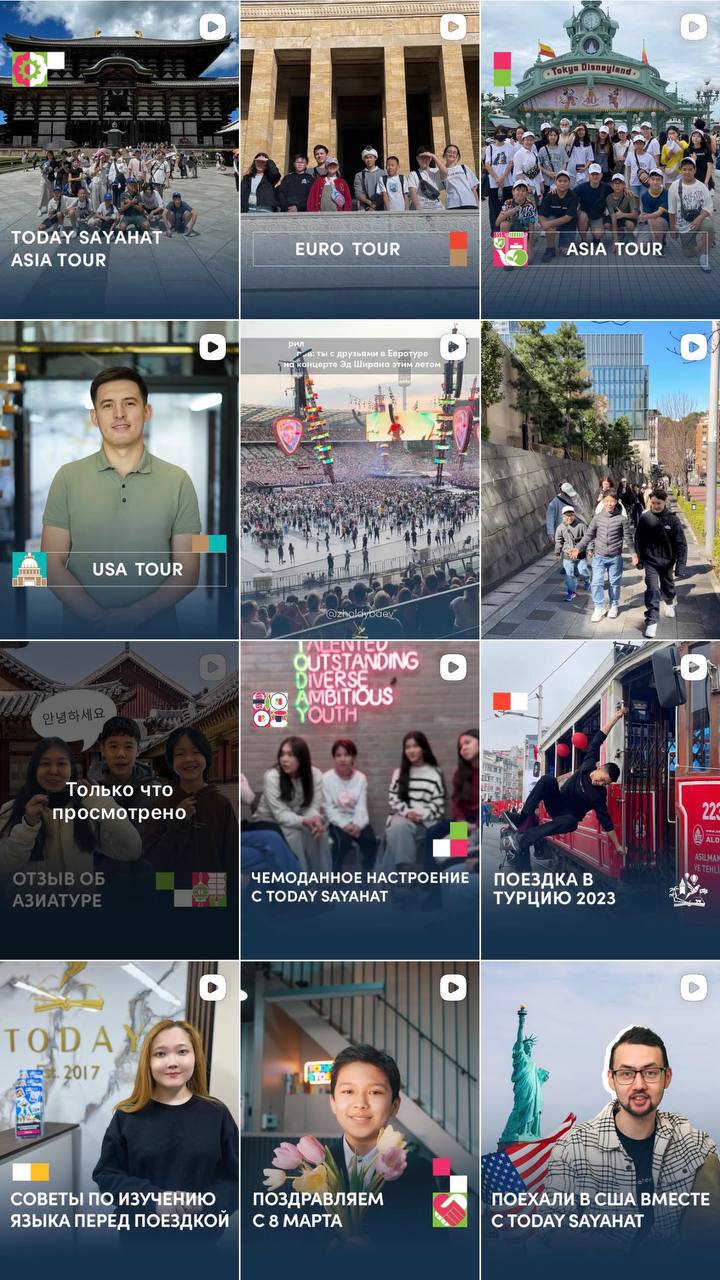720x1280 pixels.
Task: Watch the Поездка в Турцию 2023 video
Action: (600, 800)
